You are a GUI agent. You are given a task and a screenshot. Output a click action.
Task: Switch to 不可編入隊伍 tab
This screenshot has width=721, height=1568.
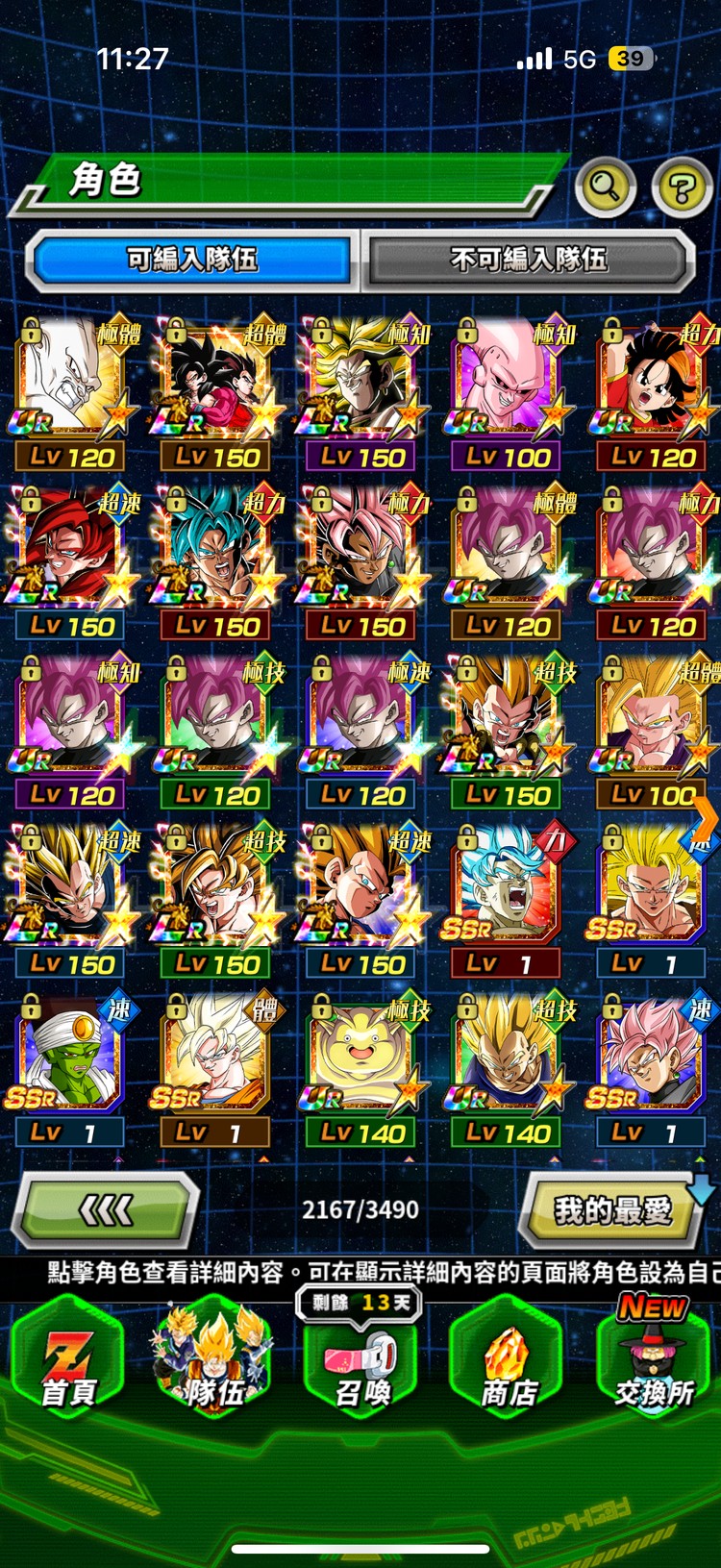pos(528,260)
